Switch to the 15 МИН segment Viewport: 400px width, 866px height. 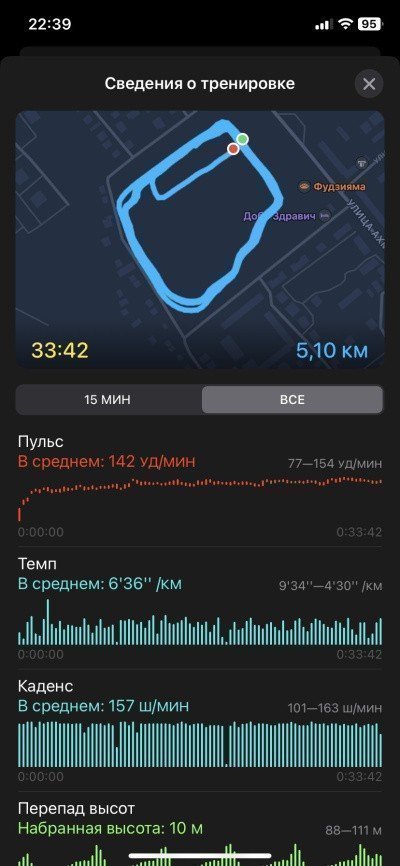click(x=108, y=399)
